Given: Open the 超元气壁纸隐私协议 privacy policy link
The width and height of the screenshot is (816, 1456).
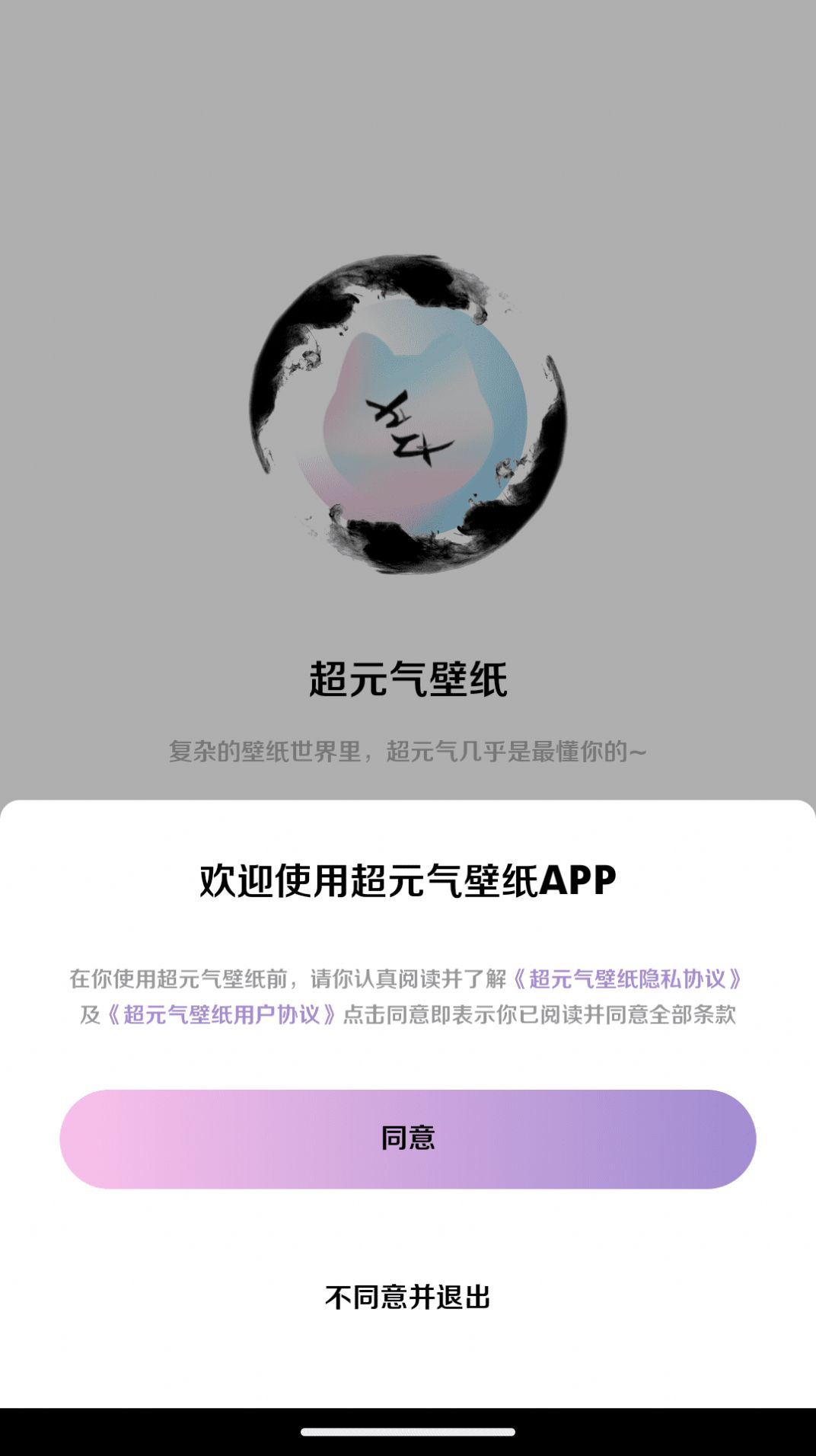Looking at the screenshot, I should 627,979.
